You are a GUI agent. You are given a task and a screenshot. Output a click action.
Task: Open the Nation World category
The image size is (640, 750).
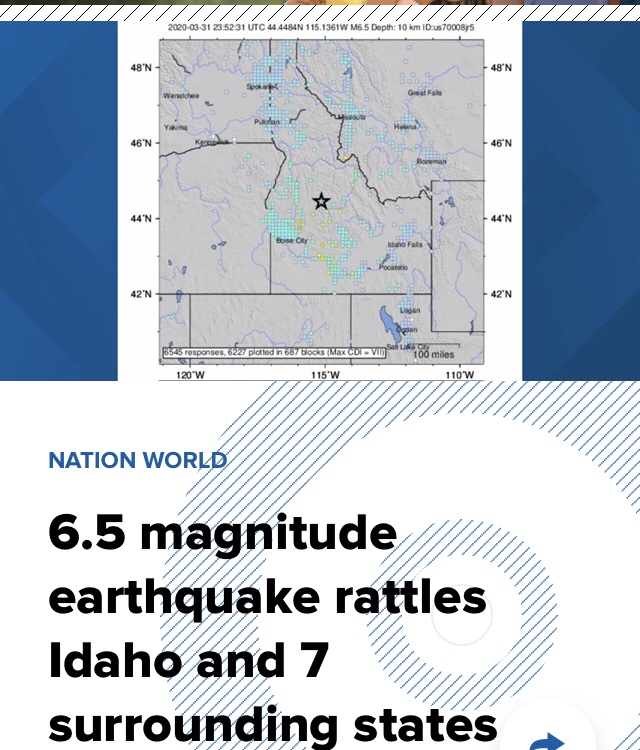[138, 461]
